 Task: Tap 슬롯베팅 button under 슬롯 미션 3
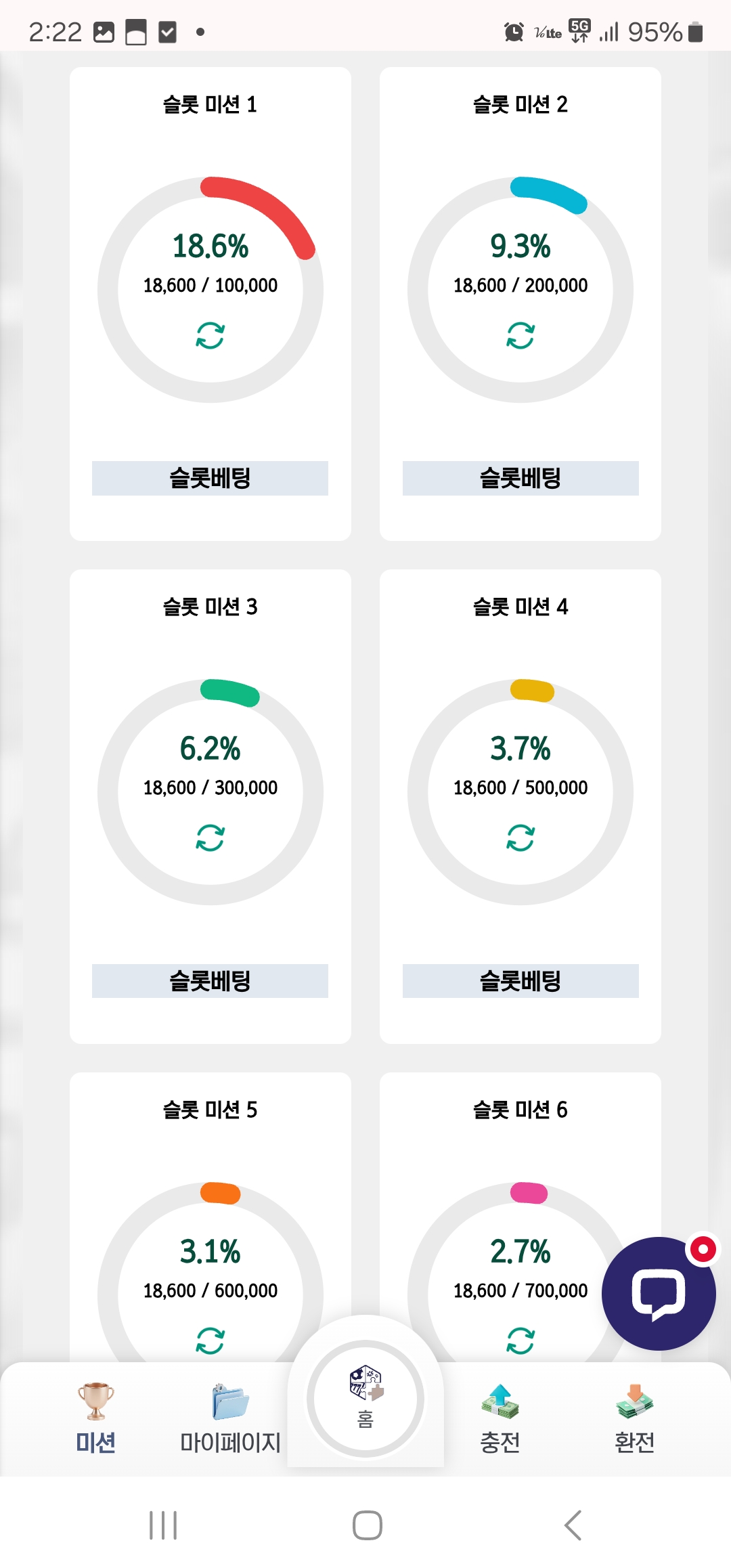click(x=210, y=980)
